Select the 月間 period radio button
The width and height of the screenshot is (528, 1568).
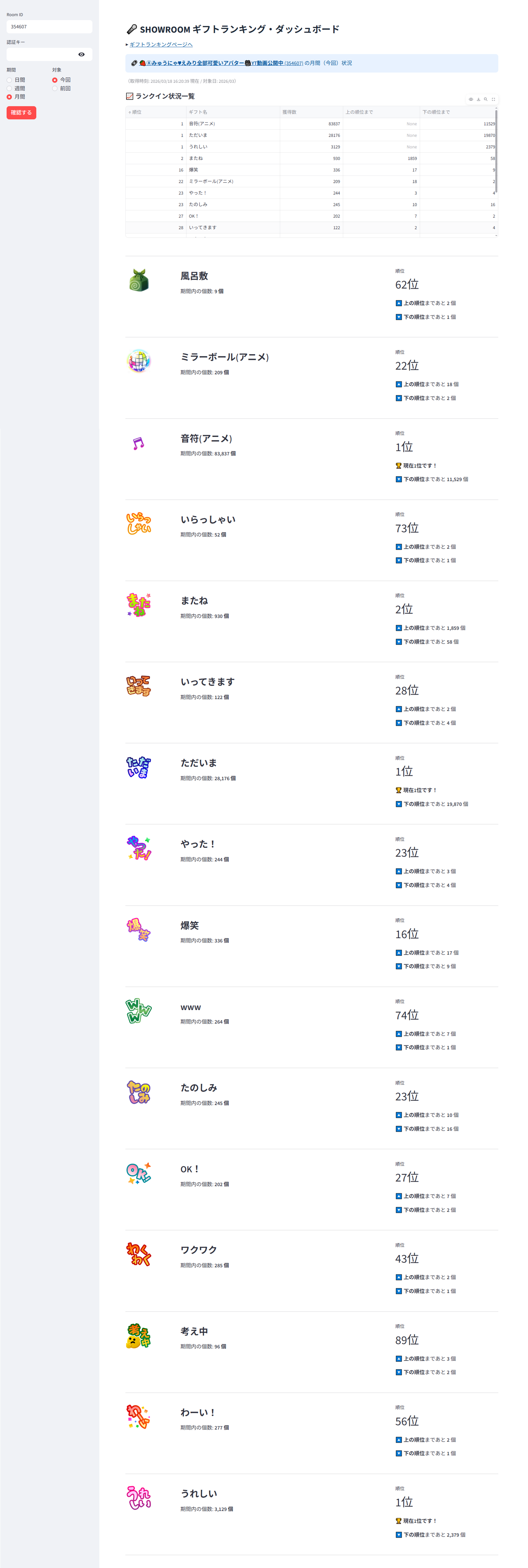[x=10, y=97]
